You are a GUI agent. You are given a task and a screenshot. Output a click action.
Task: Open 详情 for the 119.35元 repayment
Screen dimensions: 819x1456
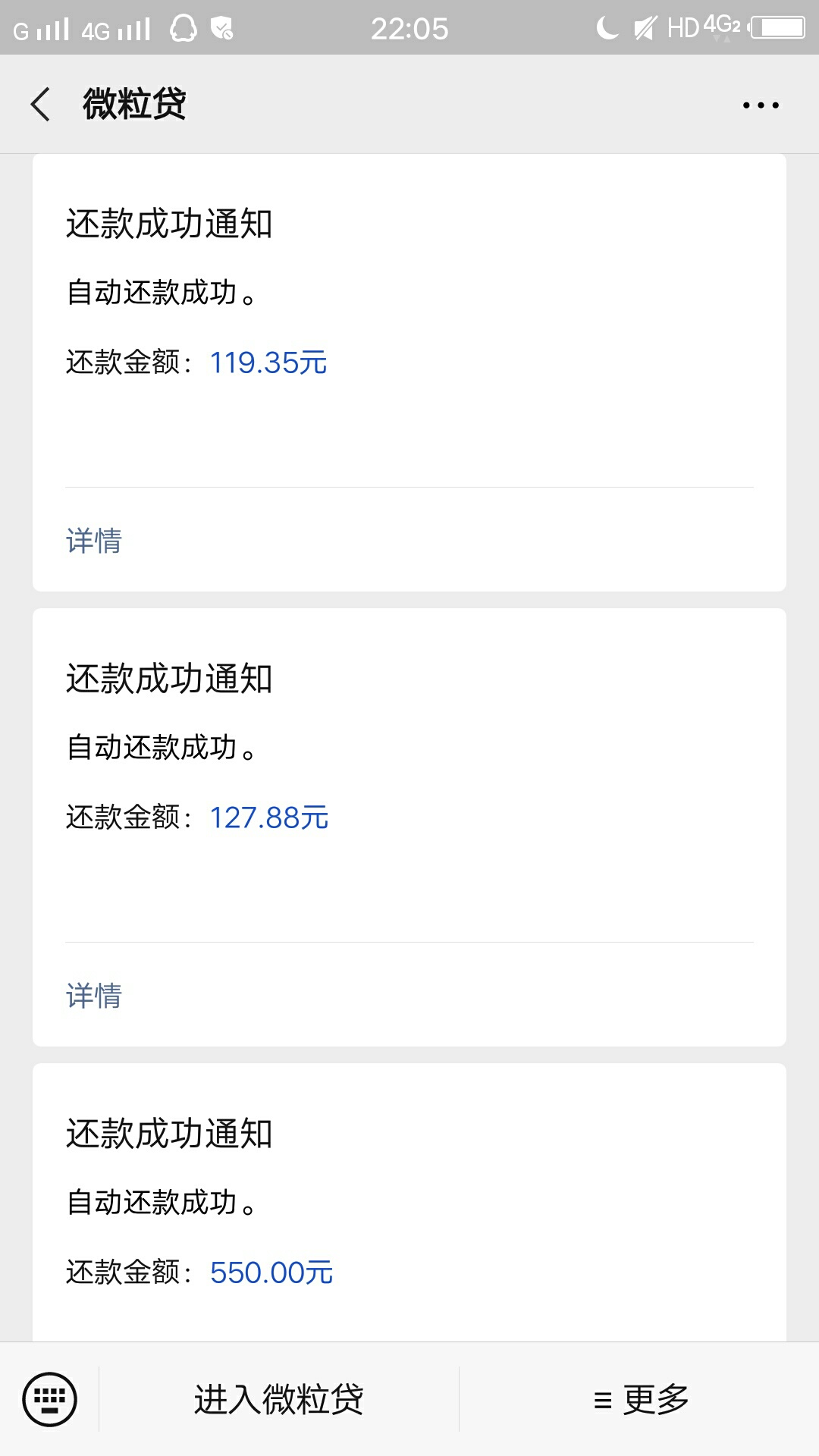[93, 541]
